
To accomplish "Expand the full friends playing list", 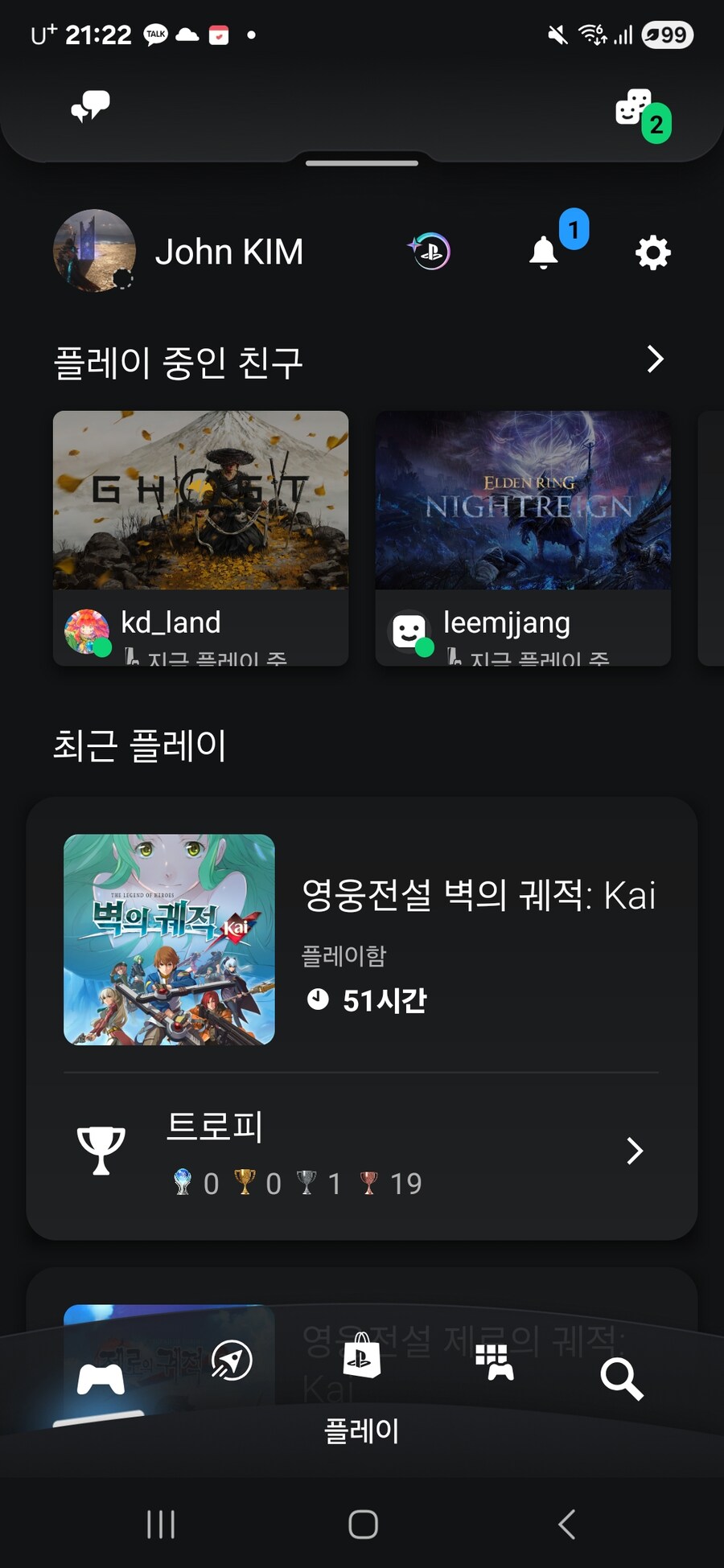I will 656,359.
